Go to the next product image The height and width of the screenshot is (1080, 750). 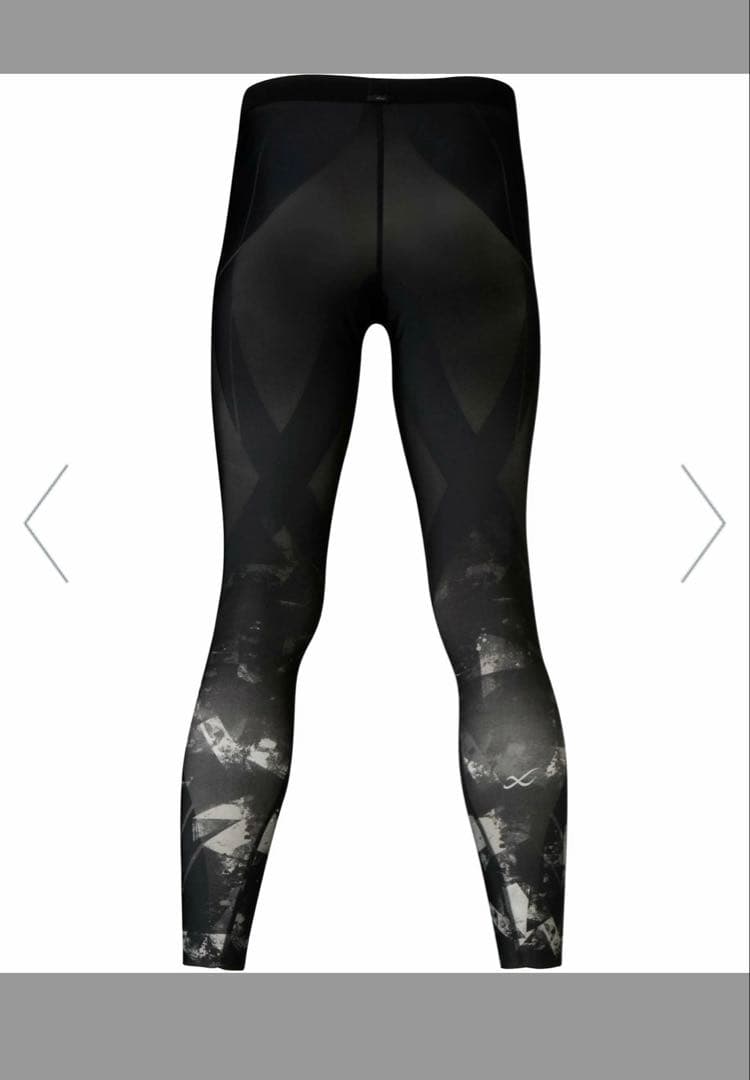tap(703, 523)
